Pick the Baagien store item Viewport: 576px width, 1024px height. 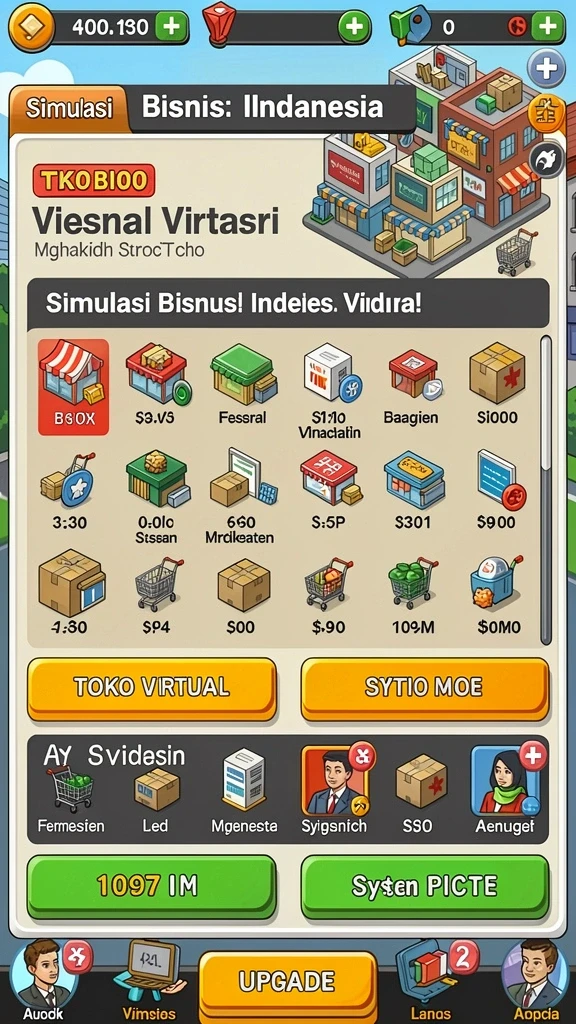[410, 387]
